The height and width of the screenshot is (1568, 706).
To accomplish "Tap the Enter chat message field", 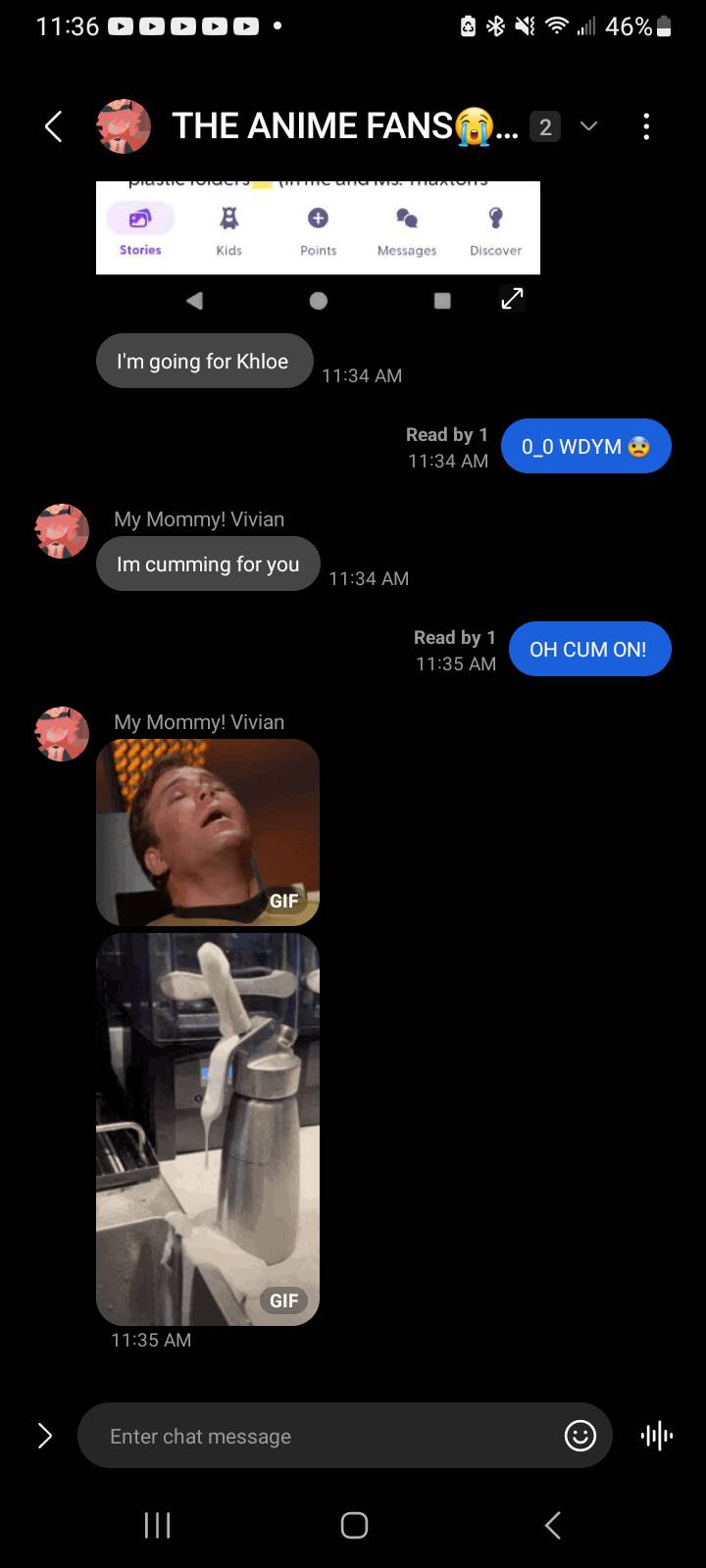I will point(324,1436).
